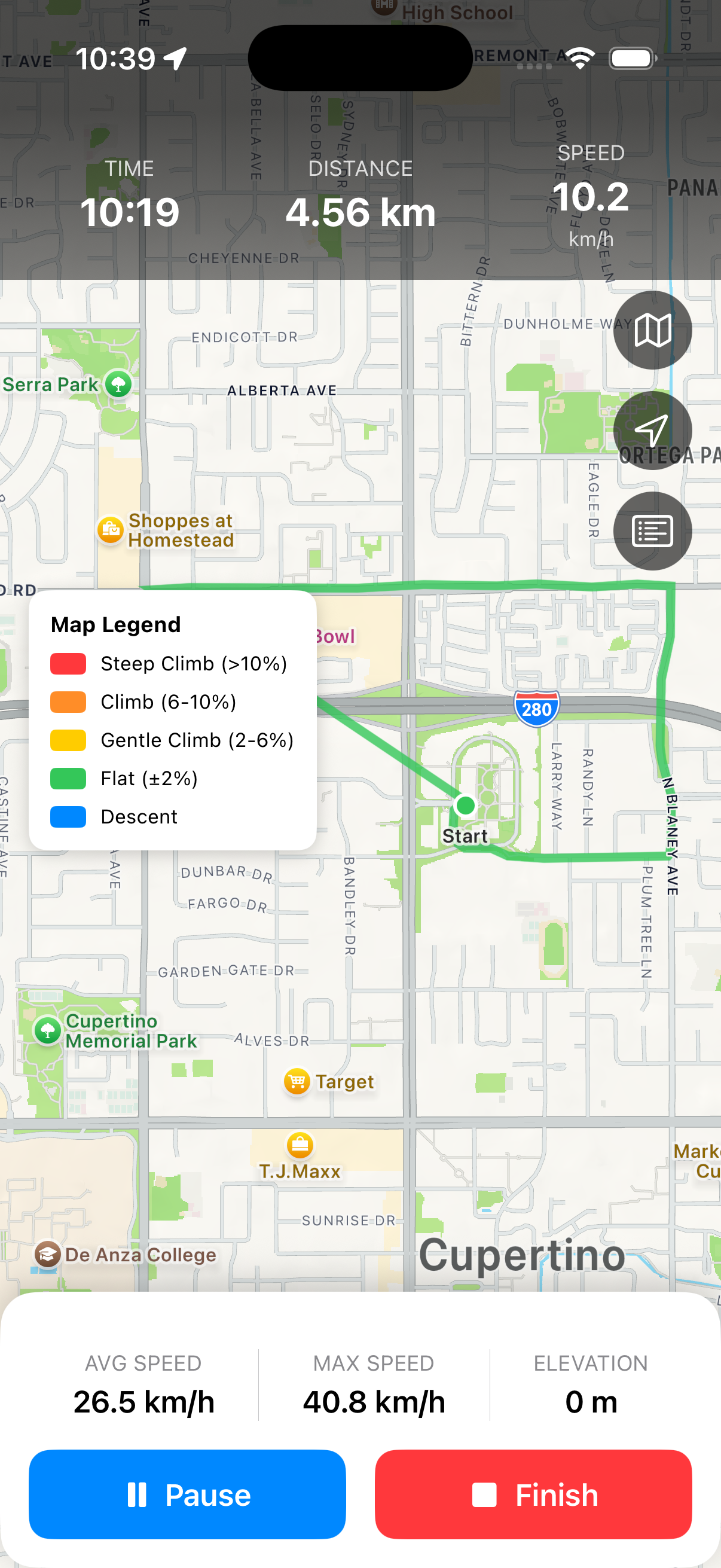Open the Serra Park map marker
721x1568 pixels.
pos(118,384)
